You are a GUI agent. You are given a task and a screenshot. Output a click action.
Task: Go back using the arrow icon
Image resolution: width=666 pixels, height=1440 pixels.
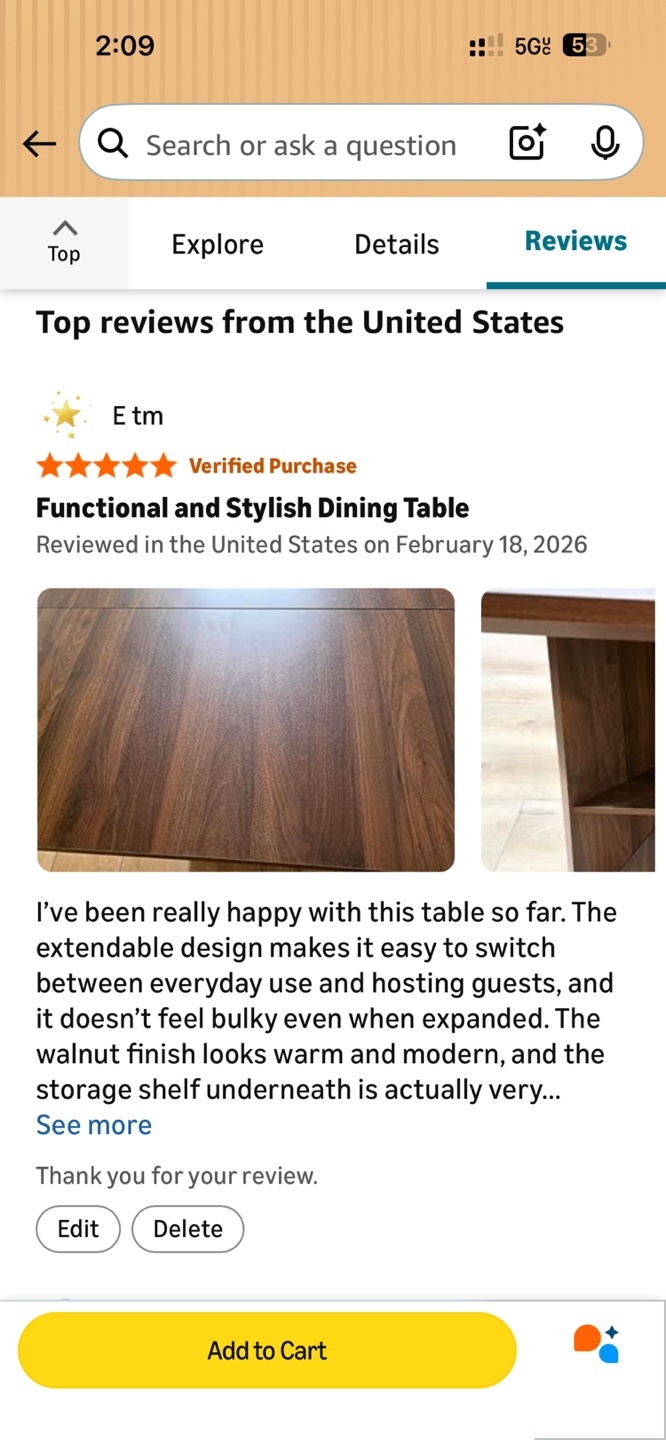pos(39,145)
